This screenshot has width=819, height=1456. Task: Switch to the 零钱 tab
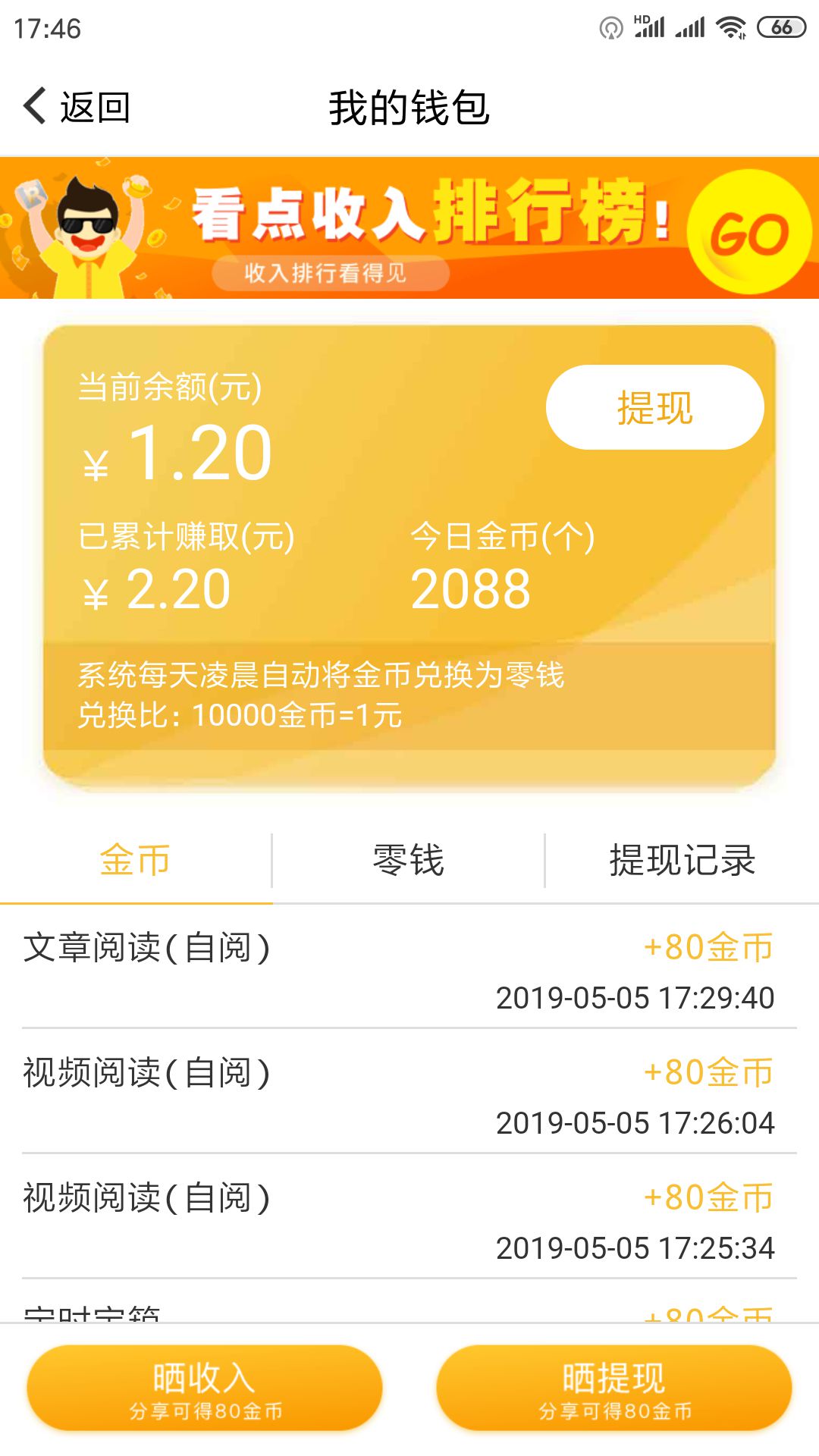407,859
